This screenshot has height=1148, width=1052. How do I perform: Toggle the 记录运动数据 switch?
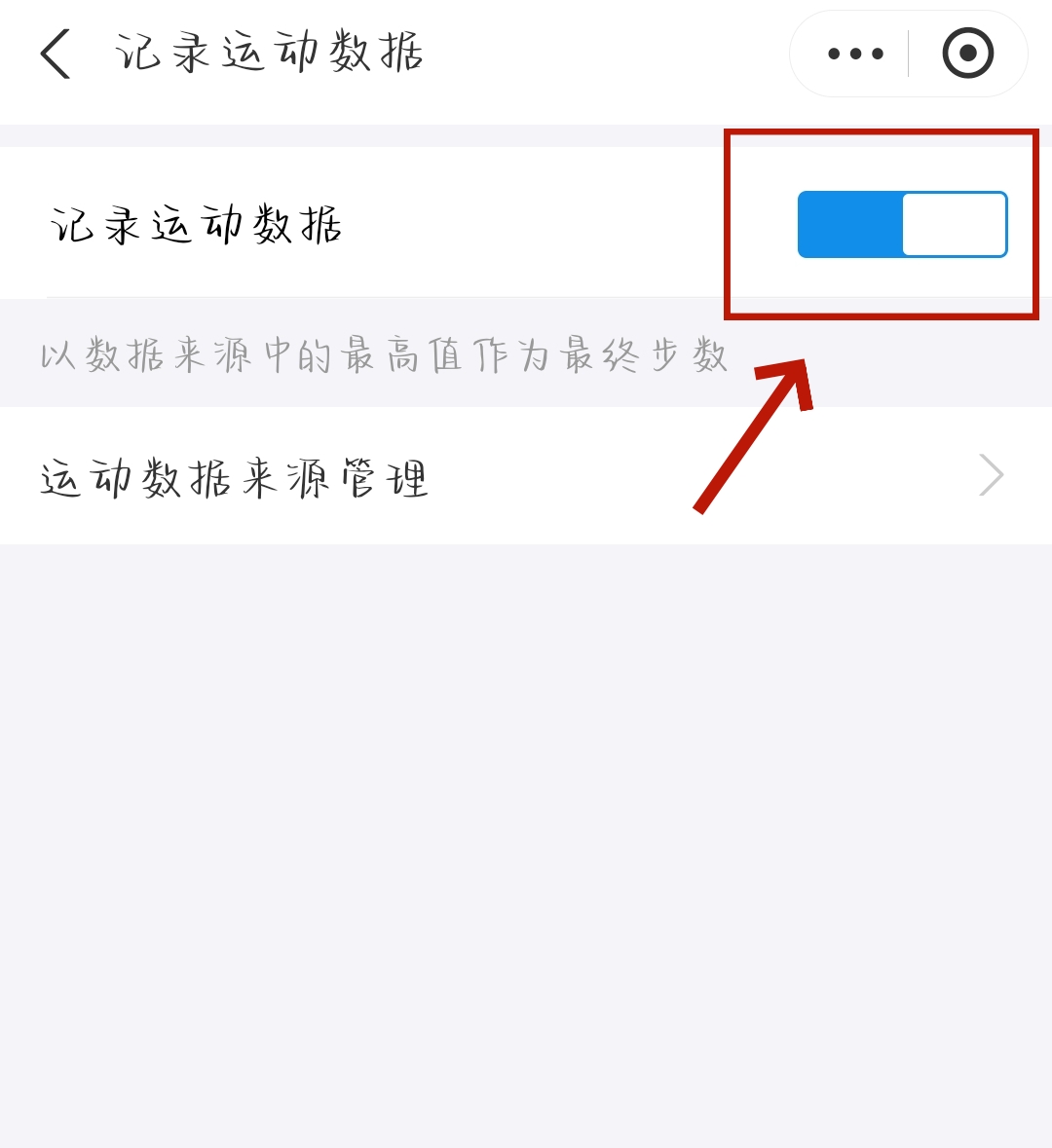tap(902, 225)
